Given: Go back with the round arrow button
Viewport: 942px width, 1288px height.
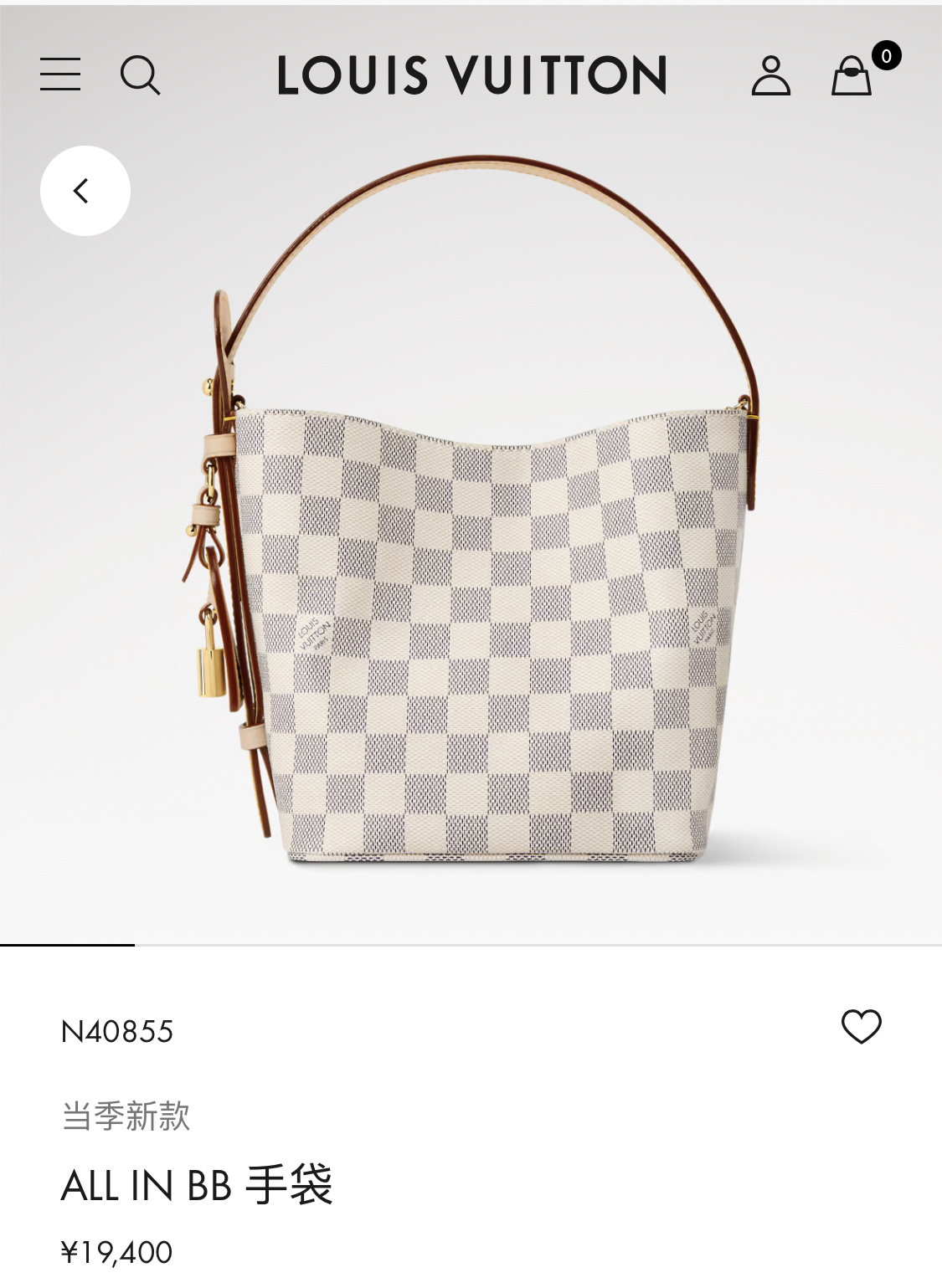Looking at the screenshot, I should (85, 191).
